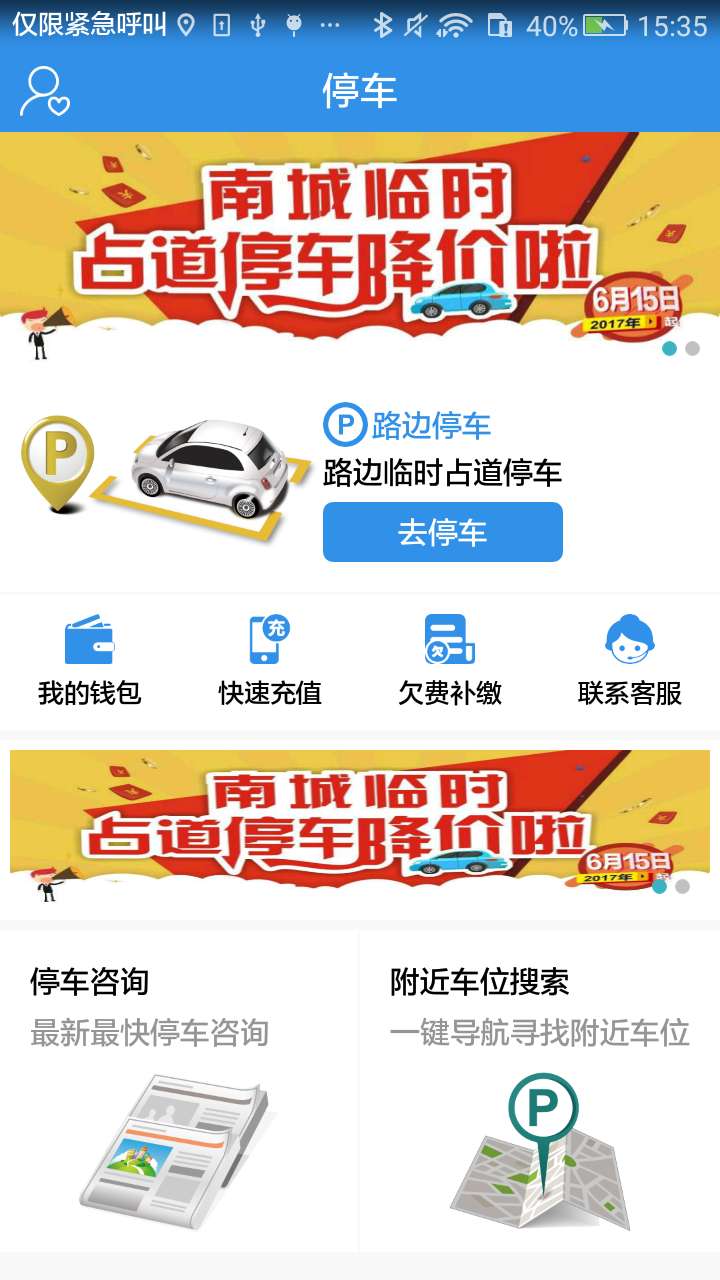Select 快速充值 quick recharge
720x1280 pixels.
tap(270, 660)
